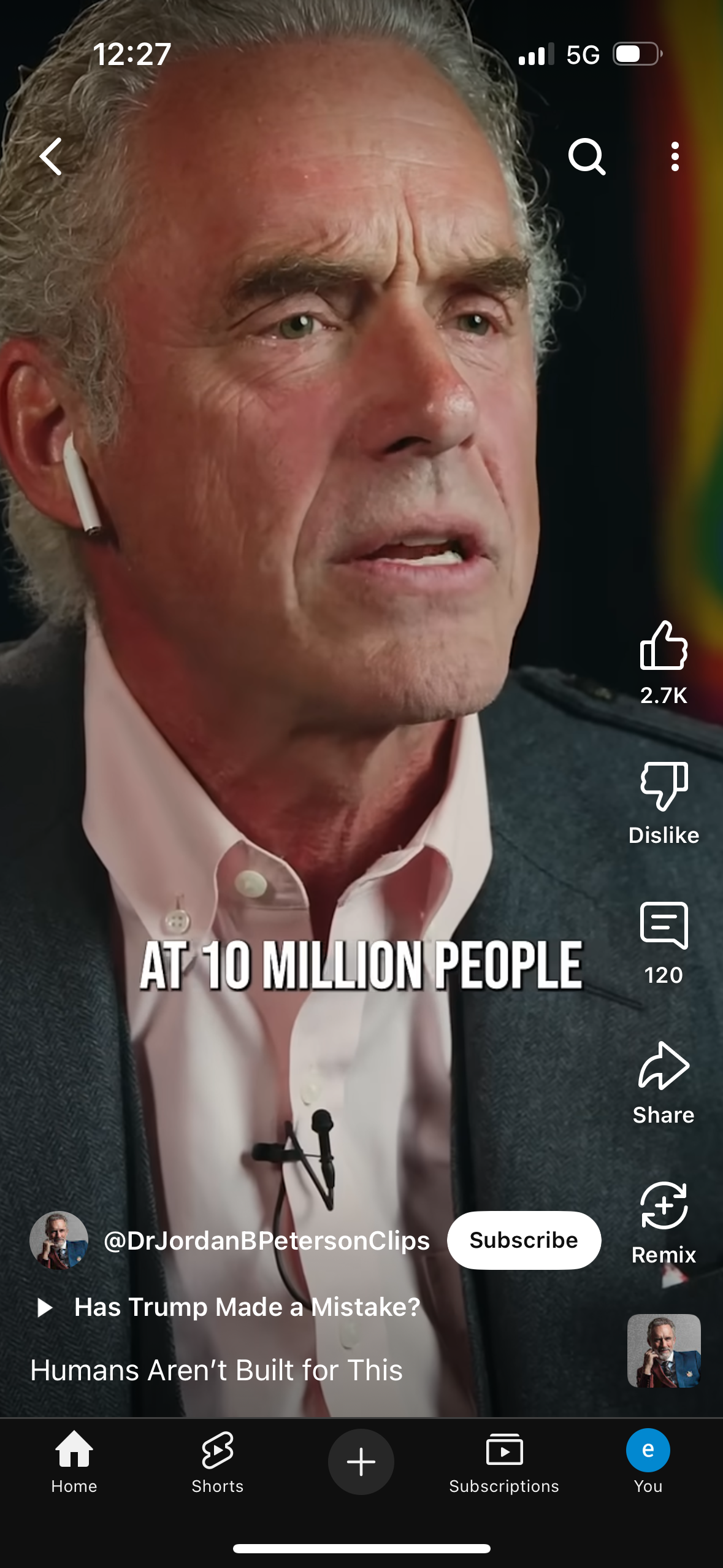Open the You profile tab
723x1568 pixels.
click(x=648, y=1461)
